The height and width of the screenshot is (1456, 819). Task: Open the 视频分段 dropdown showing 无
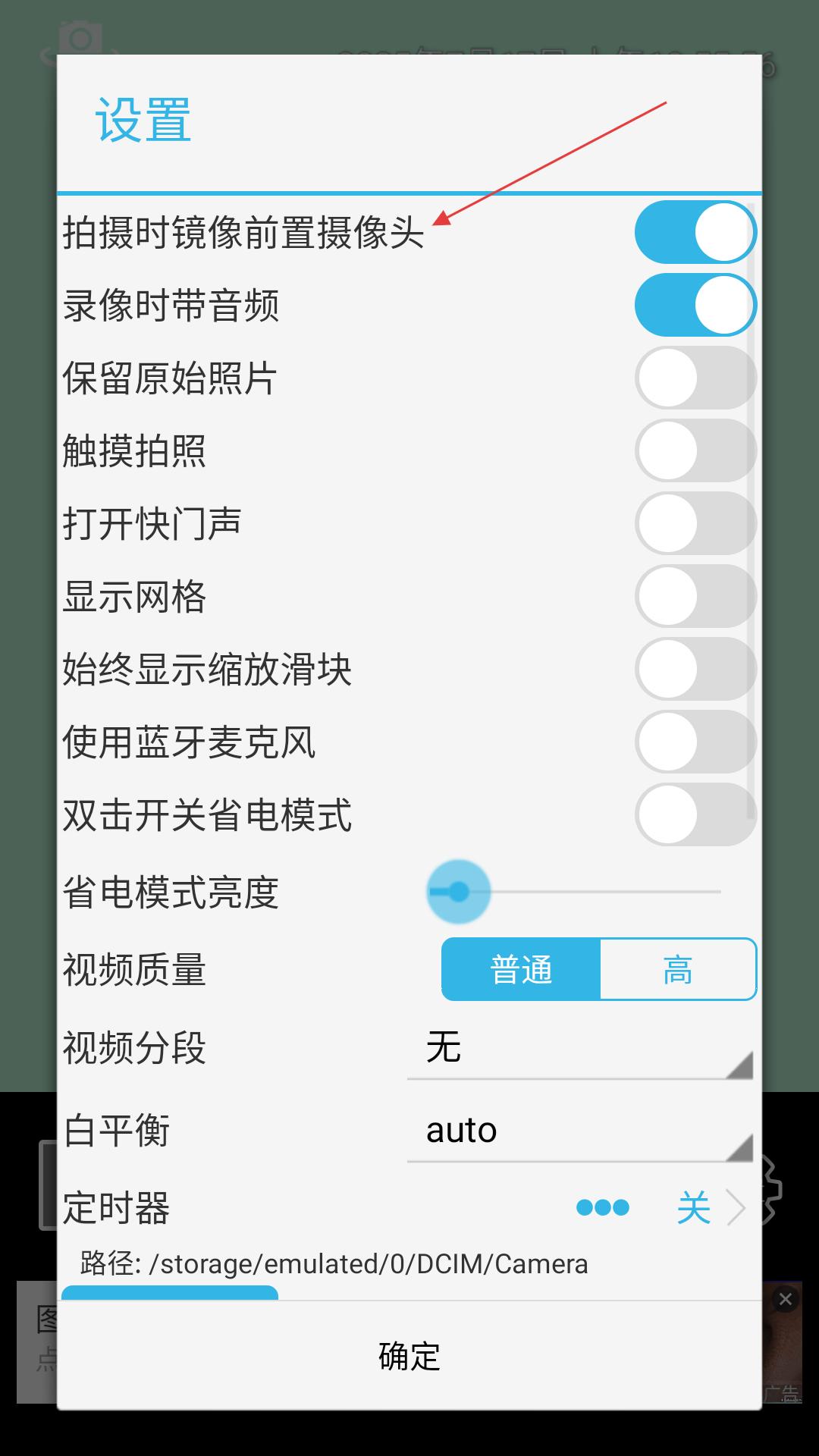coord(579,1050)
